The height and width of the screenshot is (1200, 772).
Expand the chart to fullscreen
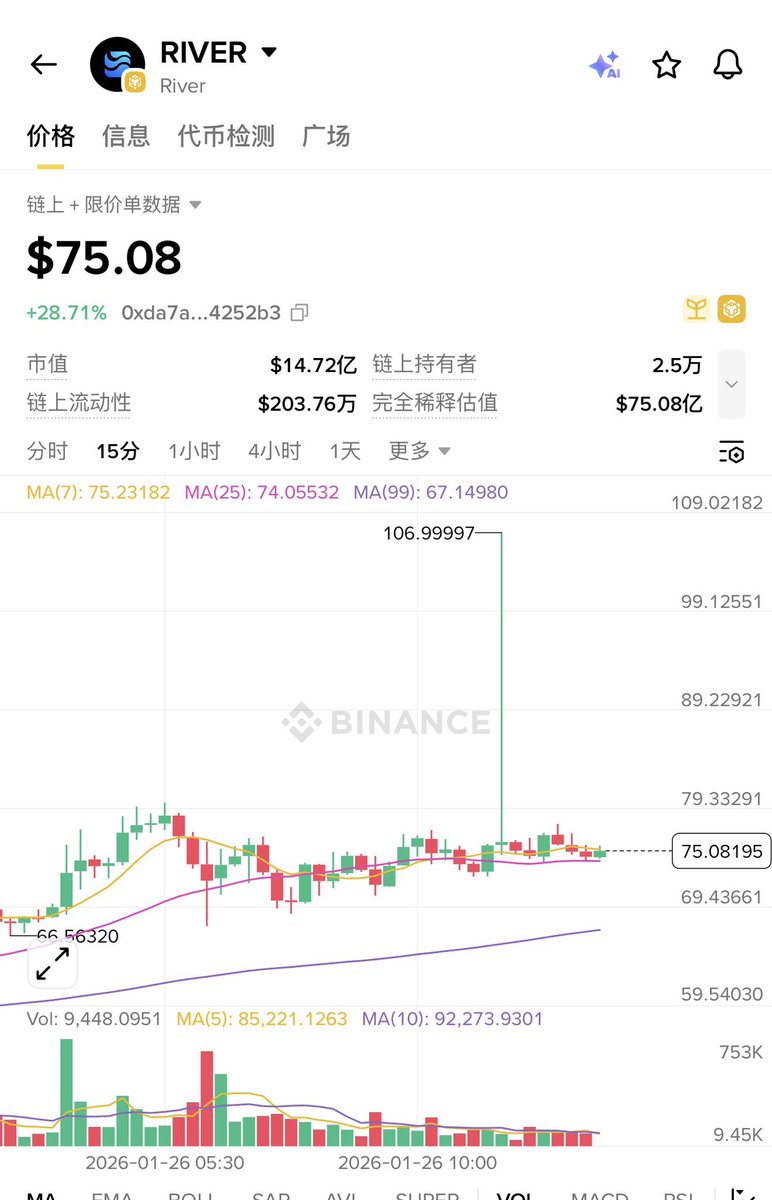click(52, 964)
